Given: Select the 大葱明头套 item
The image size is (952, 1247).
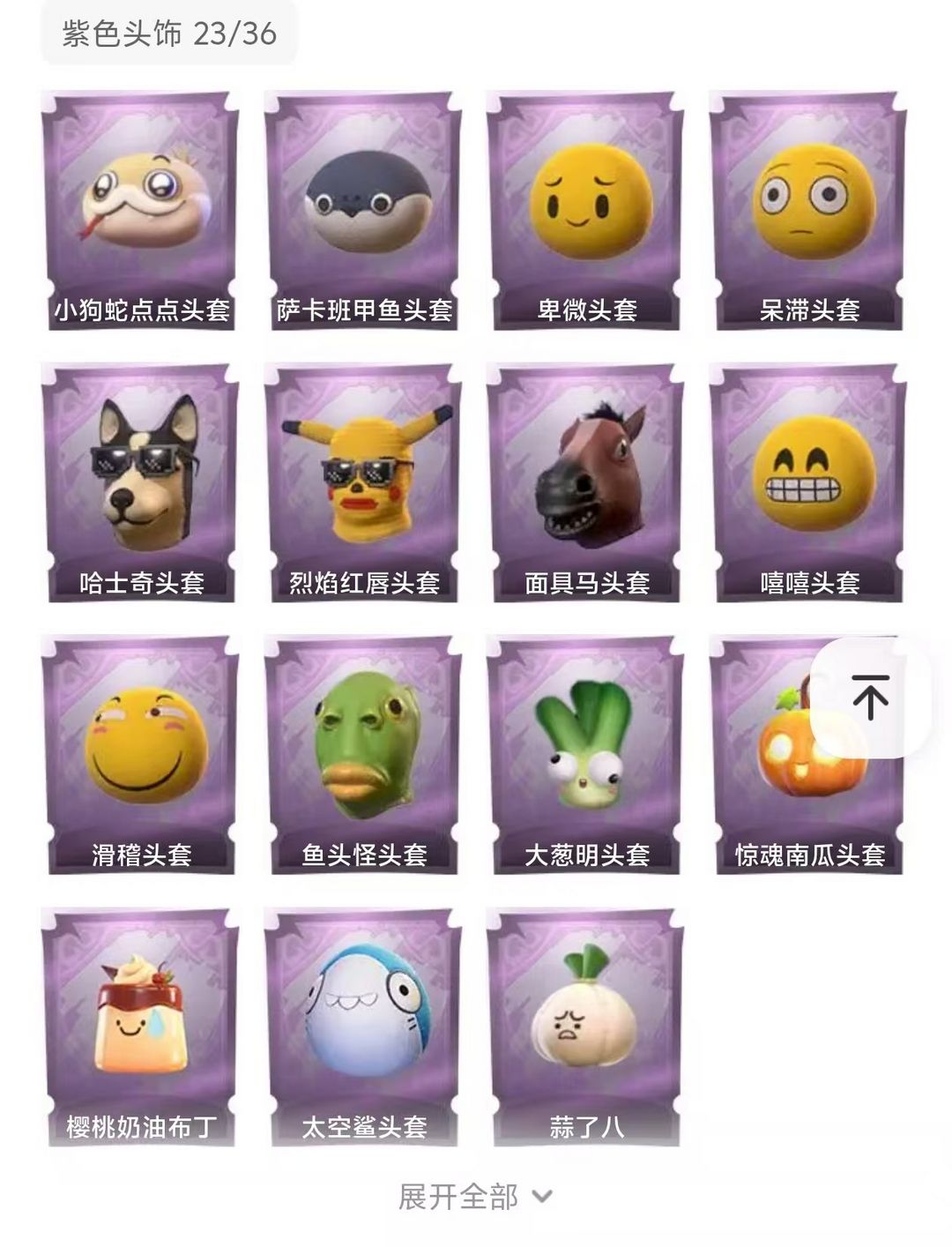Looking at the screenshot, I should pyautogui.click(x=586, y=756).
